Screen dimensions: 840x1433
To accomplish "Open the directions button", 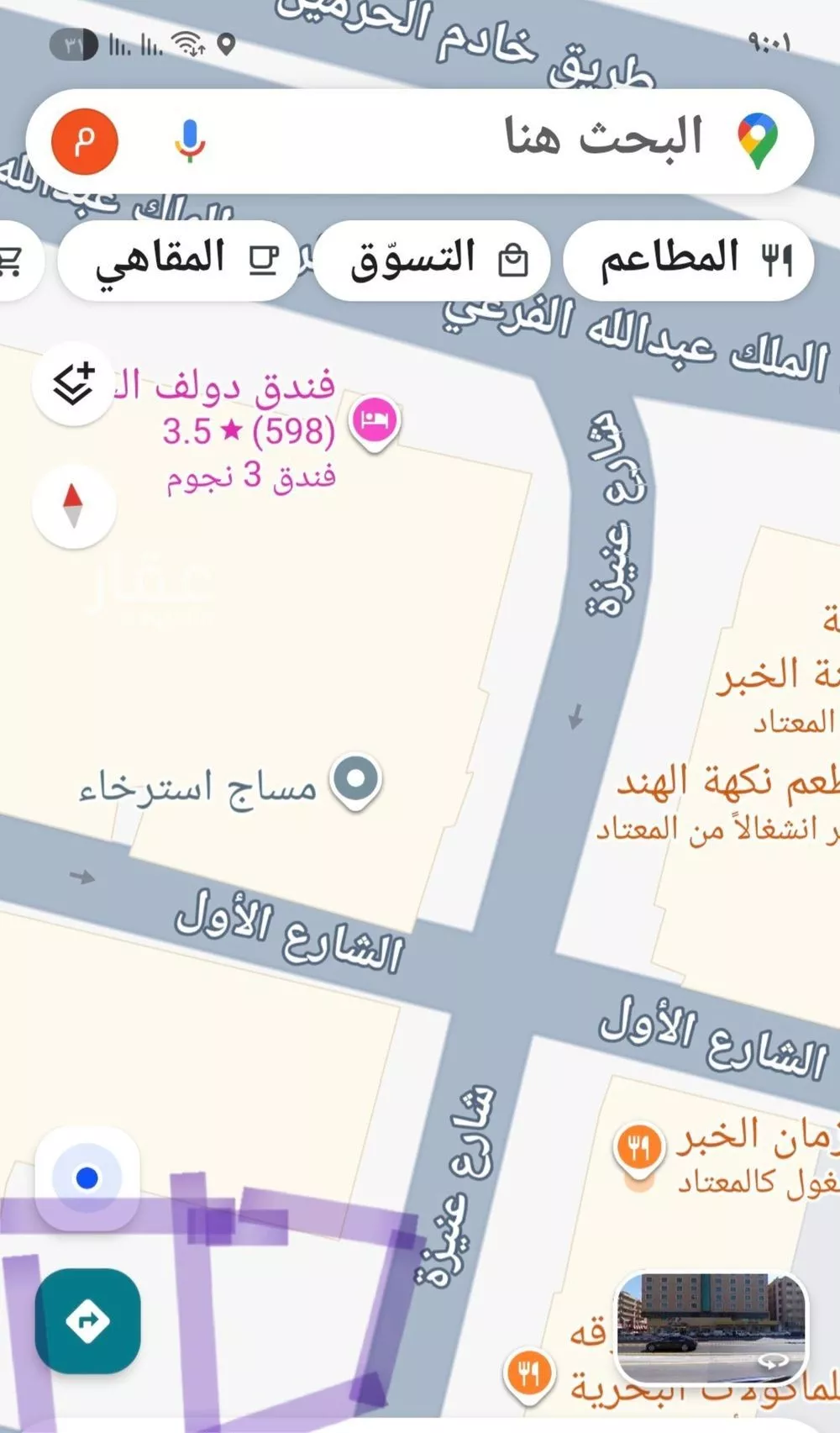I will coord(87,1321).
